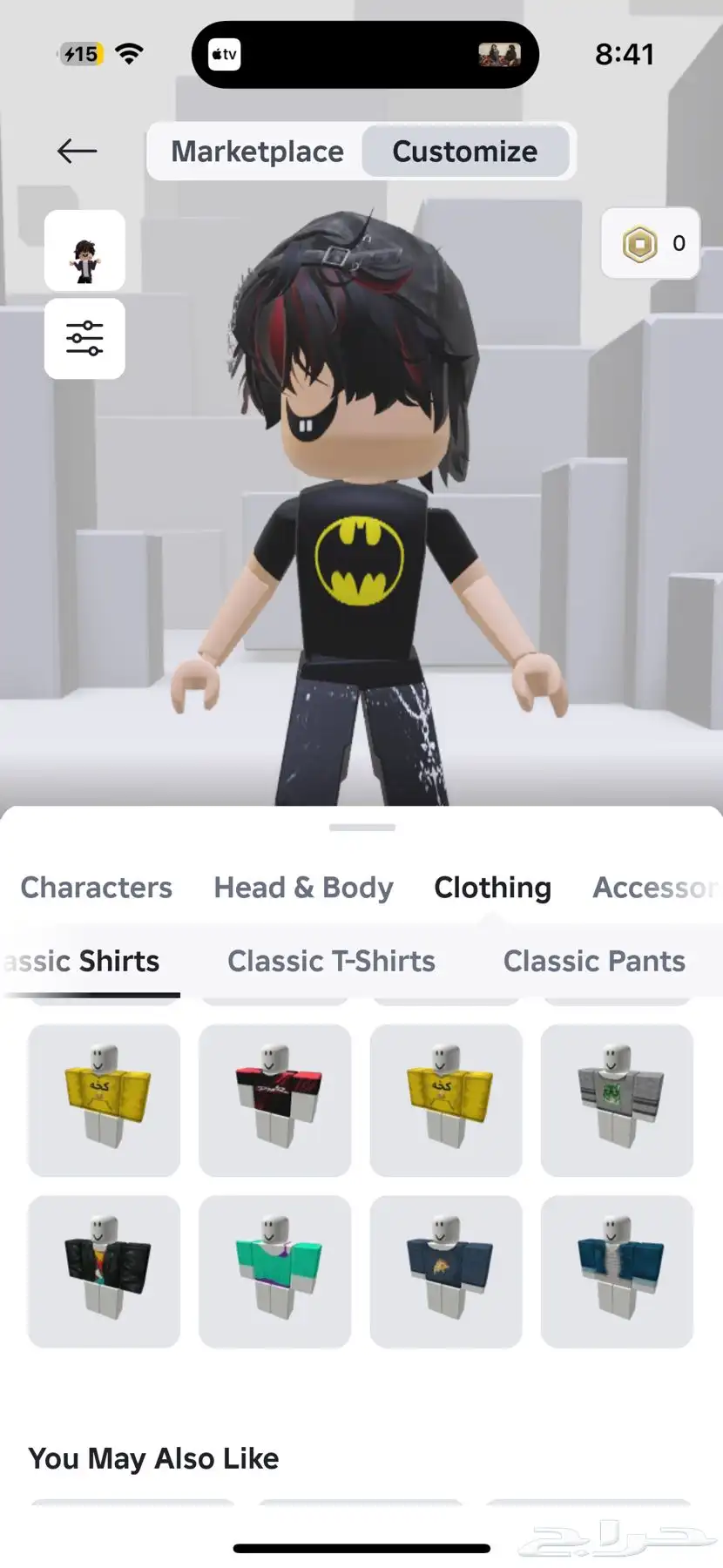723x1568 pixels.
Task: Open the avatar preview thumbnail
Action: point(84,251)
